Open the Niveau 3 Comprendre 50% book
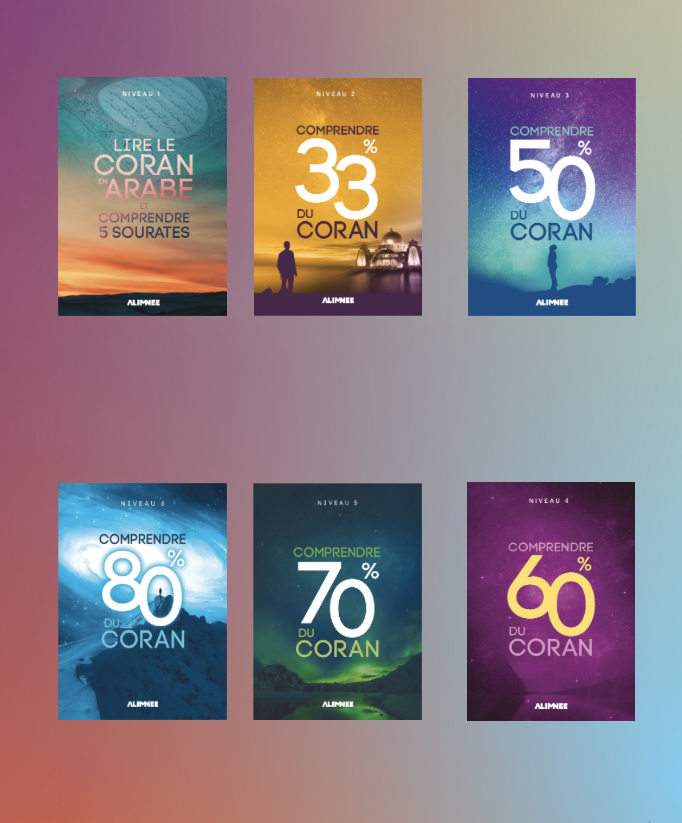This screenshot has height=823, width=682. tap(552, 197)
